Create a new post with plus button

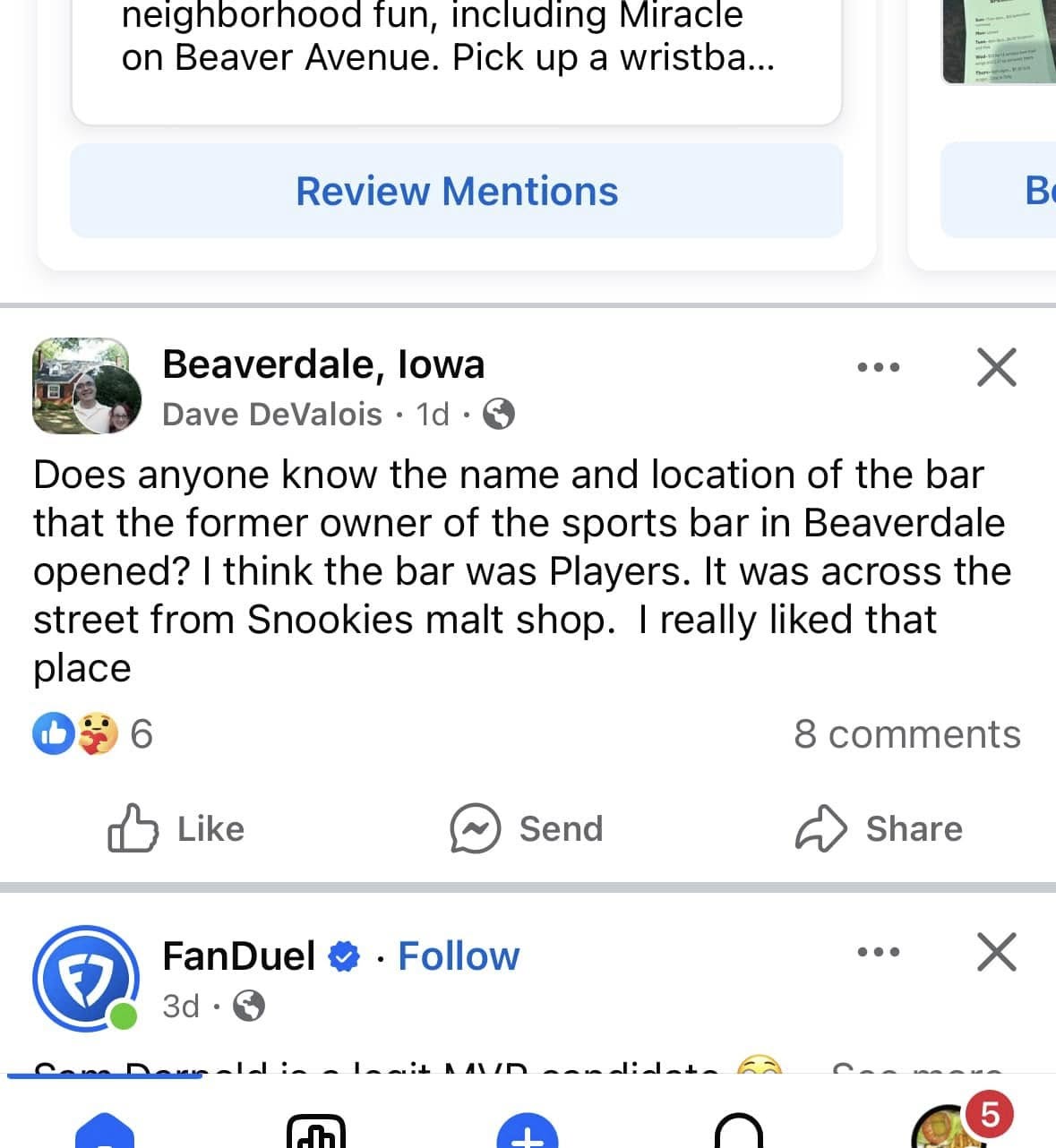point(528,1134)
